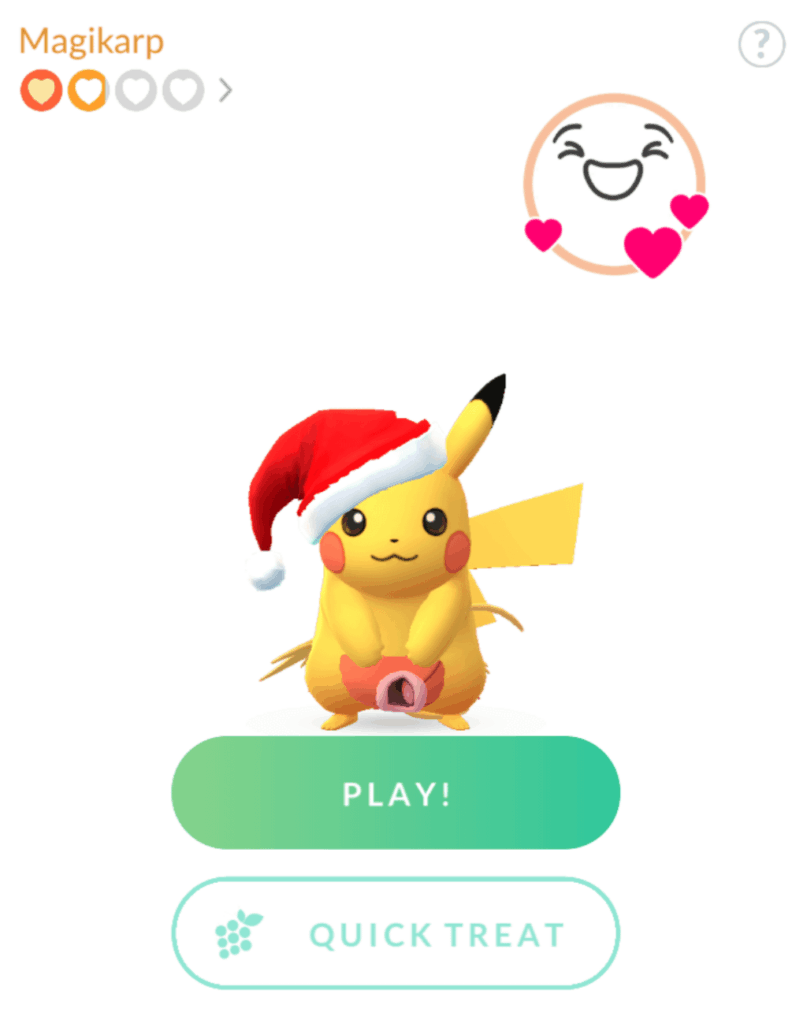
Task: Expand buddy details via the chevron arrow
Action: coord(225,91)
